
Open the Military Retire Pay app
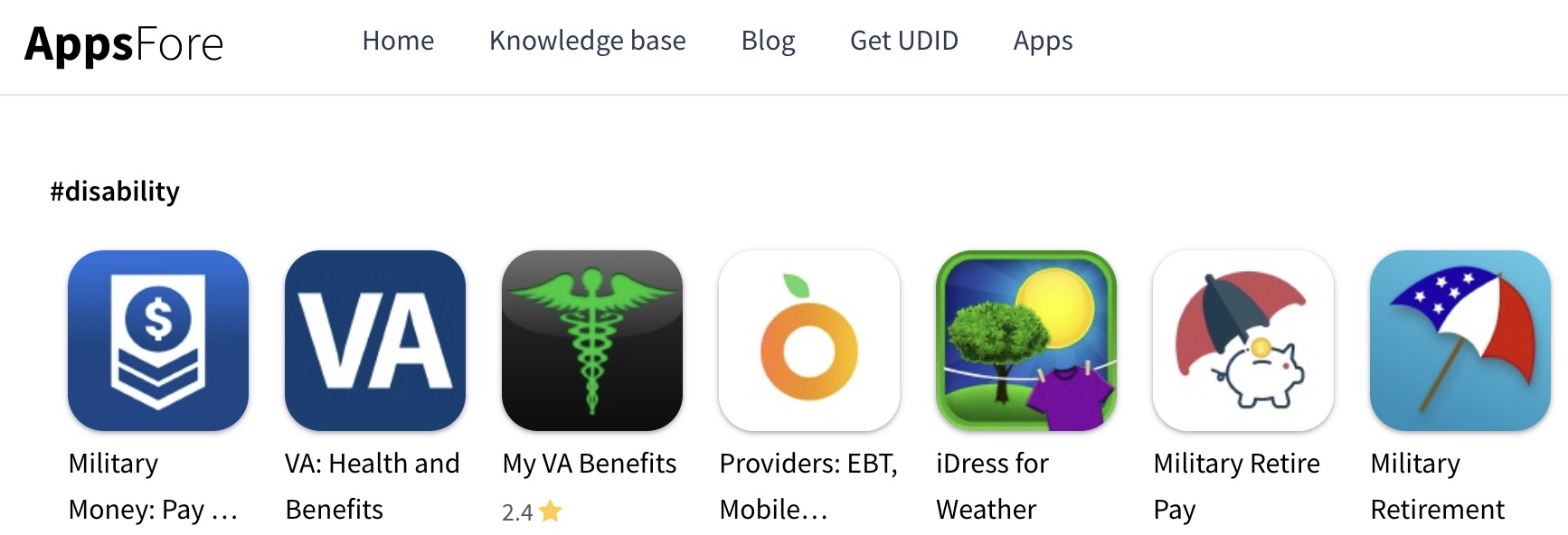tap(1243, 341)
